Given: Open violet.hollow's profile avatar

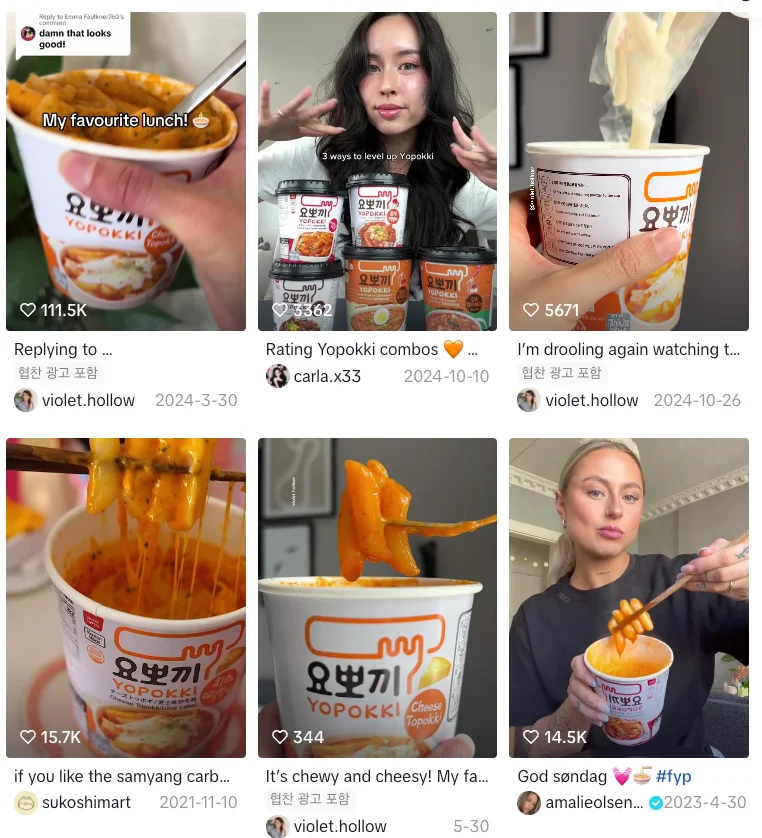Looking at the screenshot, I should tap(25, 400).
